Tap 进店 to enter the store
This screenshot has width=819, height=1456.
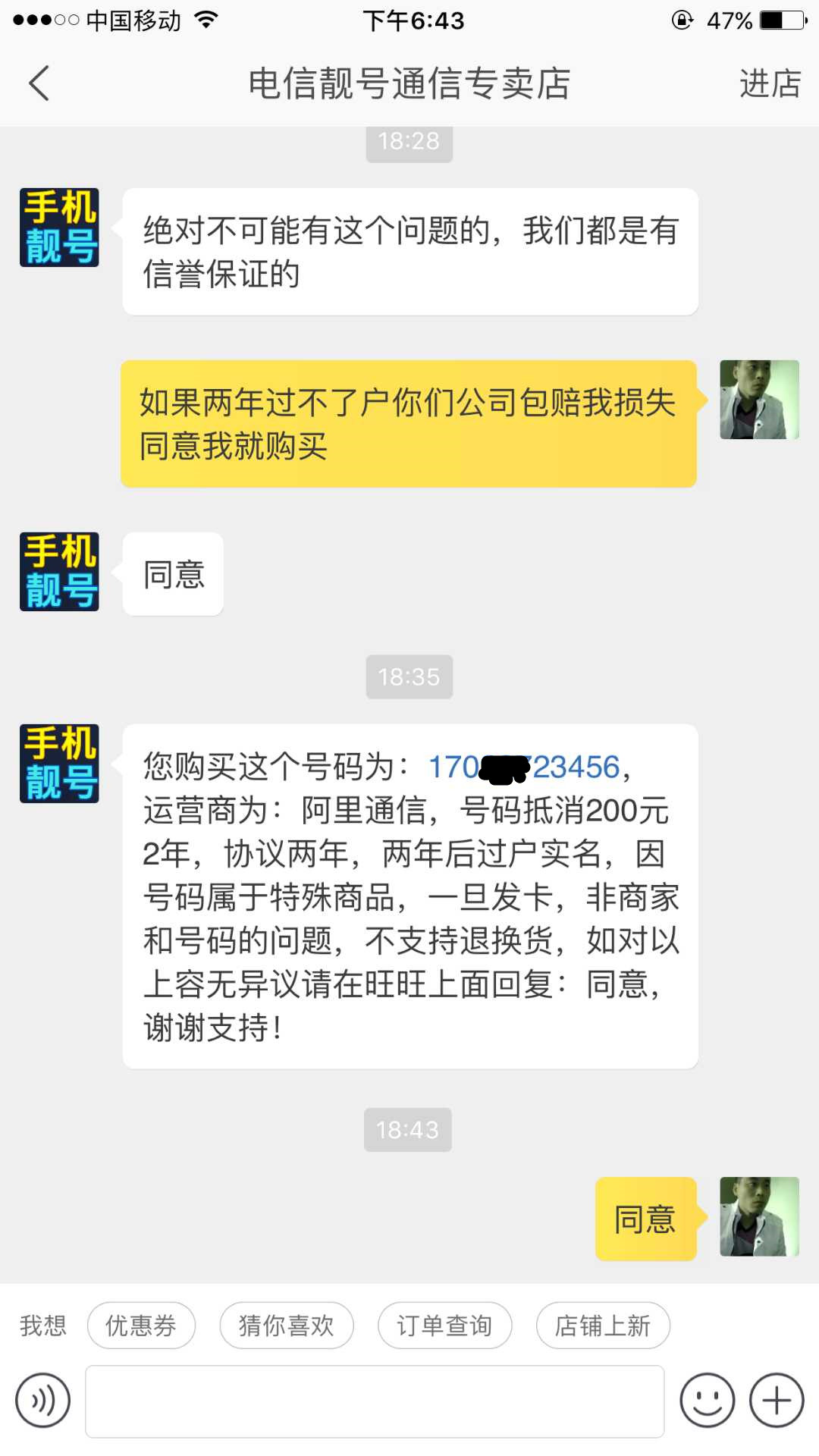[769, 83]
